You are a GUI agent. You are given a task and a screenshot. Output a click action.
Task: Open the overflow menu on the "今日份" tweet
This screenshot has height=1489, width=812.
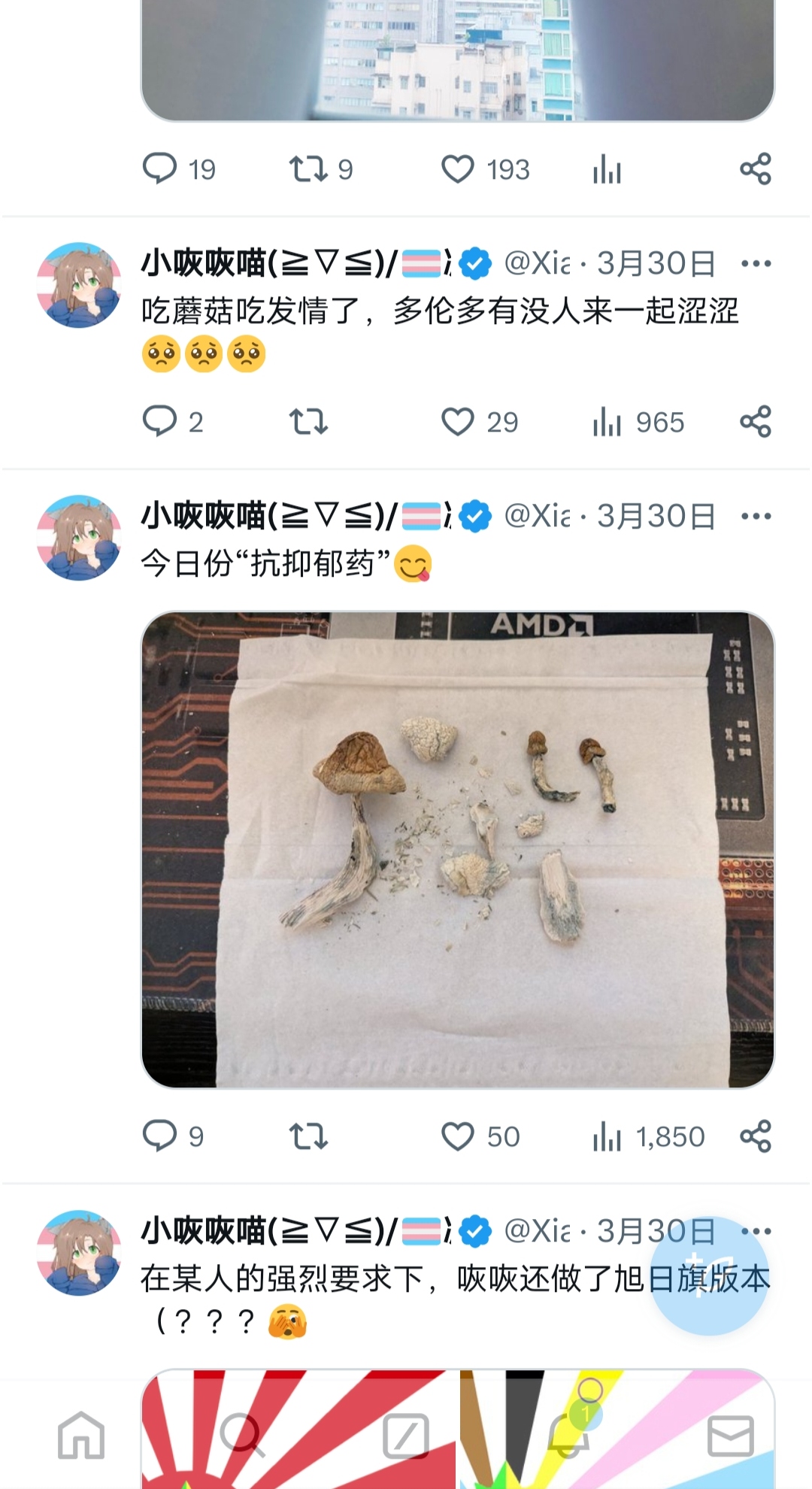756,516
